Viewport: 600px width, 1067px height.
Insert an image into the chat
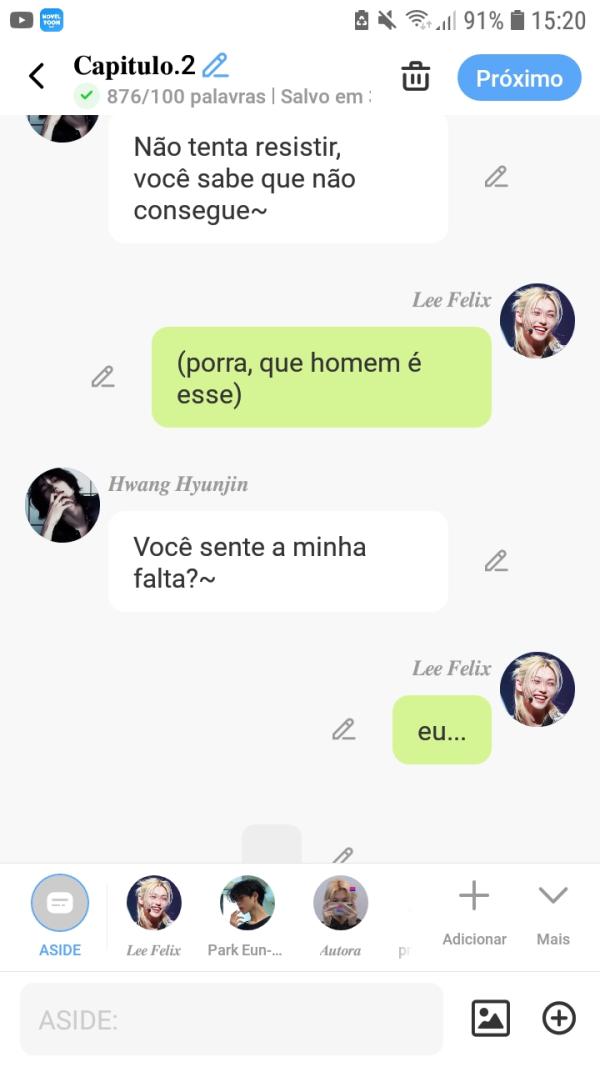[x=490, y=1018]
